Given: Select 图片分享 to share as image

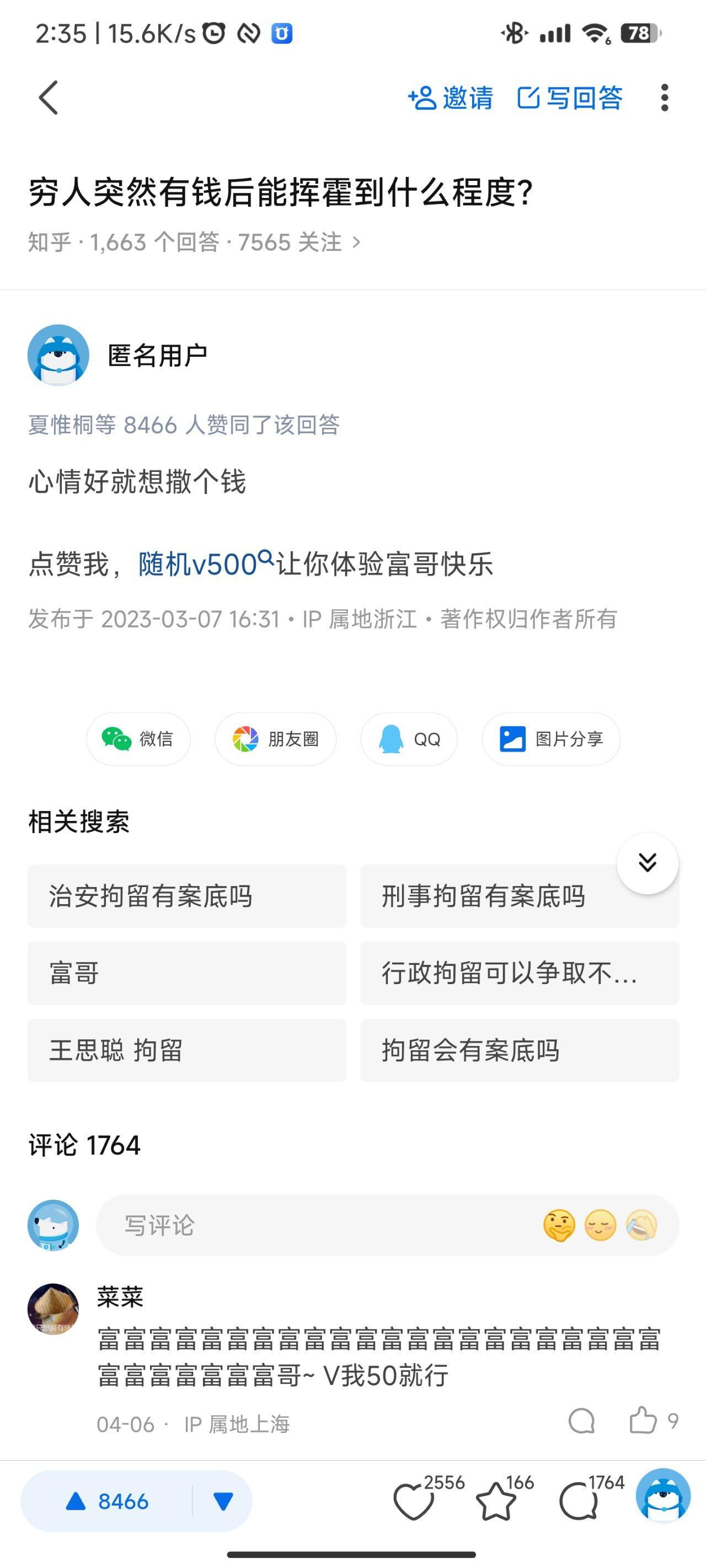Looking at the screenshot, I should tap(550, 739).
